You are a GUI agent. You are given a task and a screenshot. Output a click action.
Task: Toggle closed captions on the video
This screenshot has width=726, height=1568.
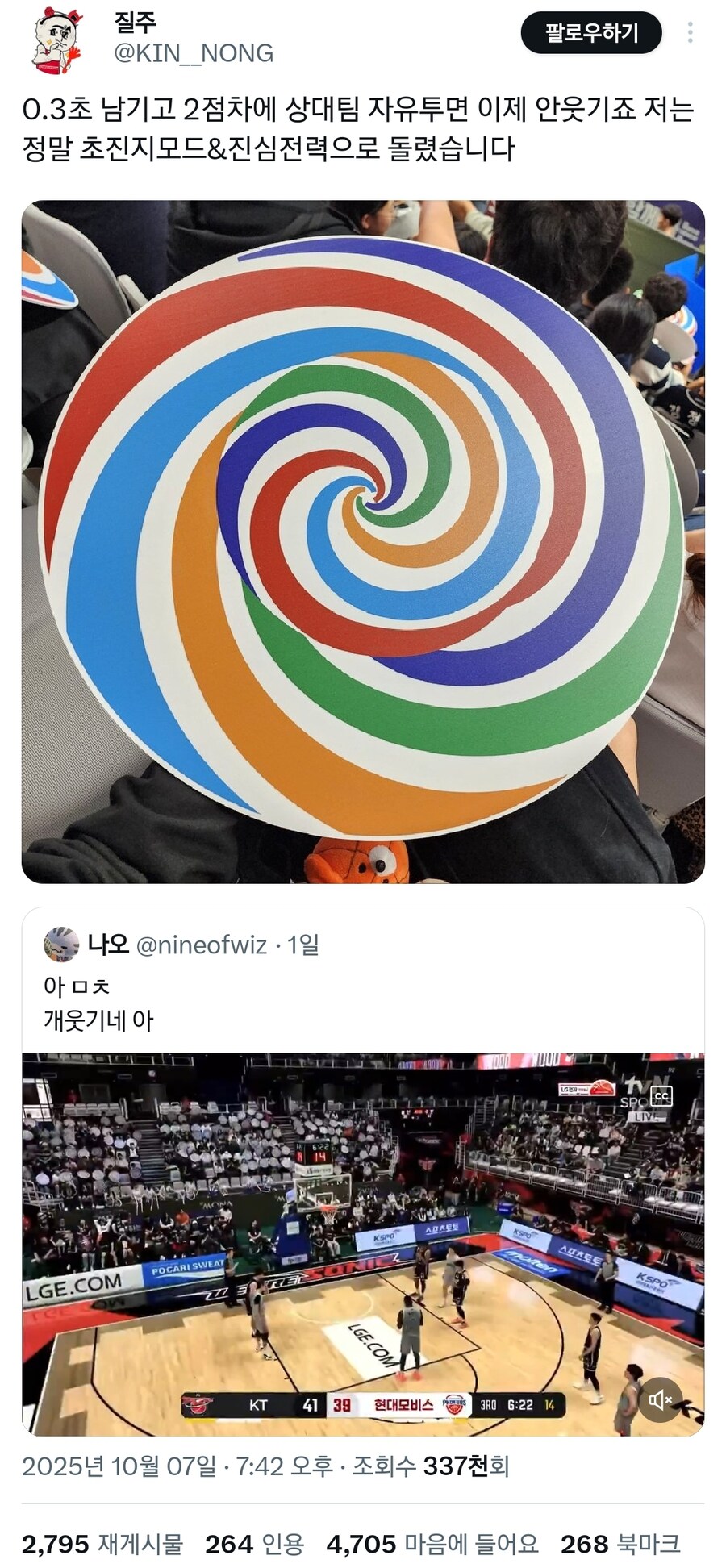coord(661,1095)
